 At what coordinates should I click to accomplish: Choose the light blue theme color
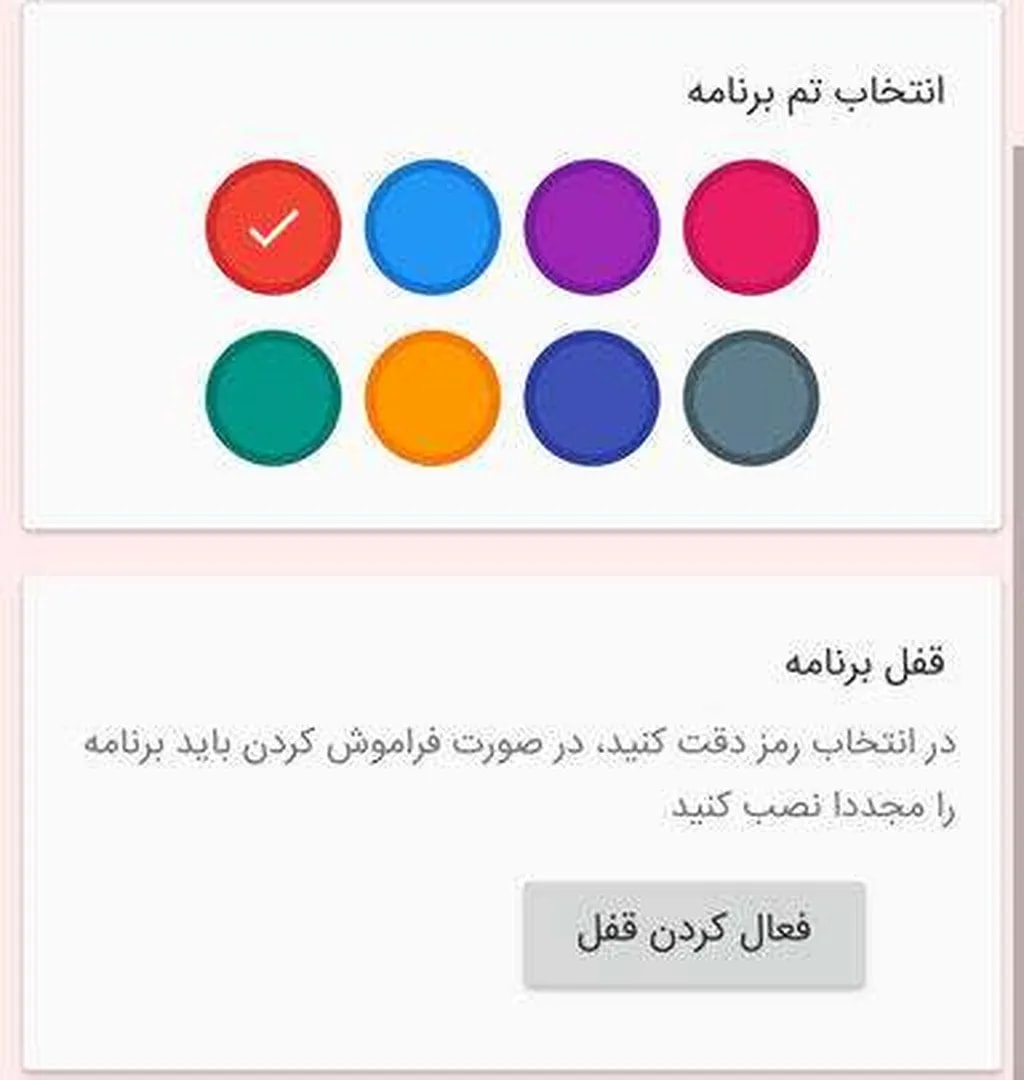tap(432, 227)
